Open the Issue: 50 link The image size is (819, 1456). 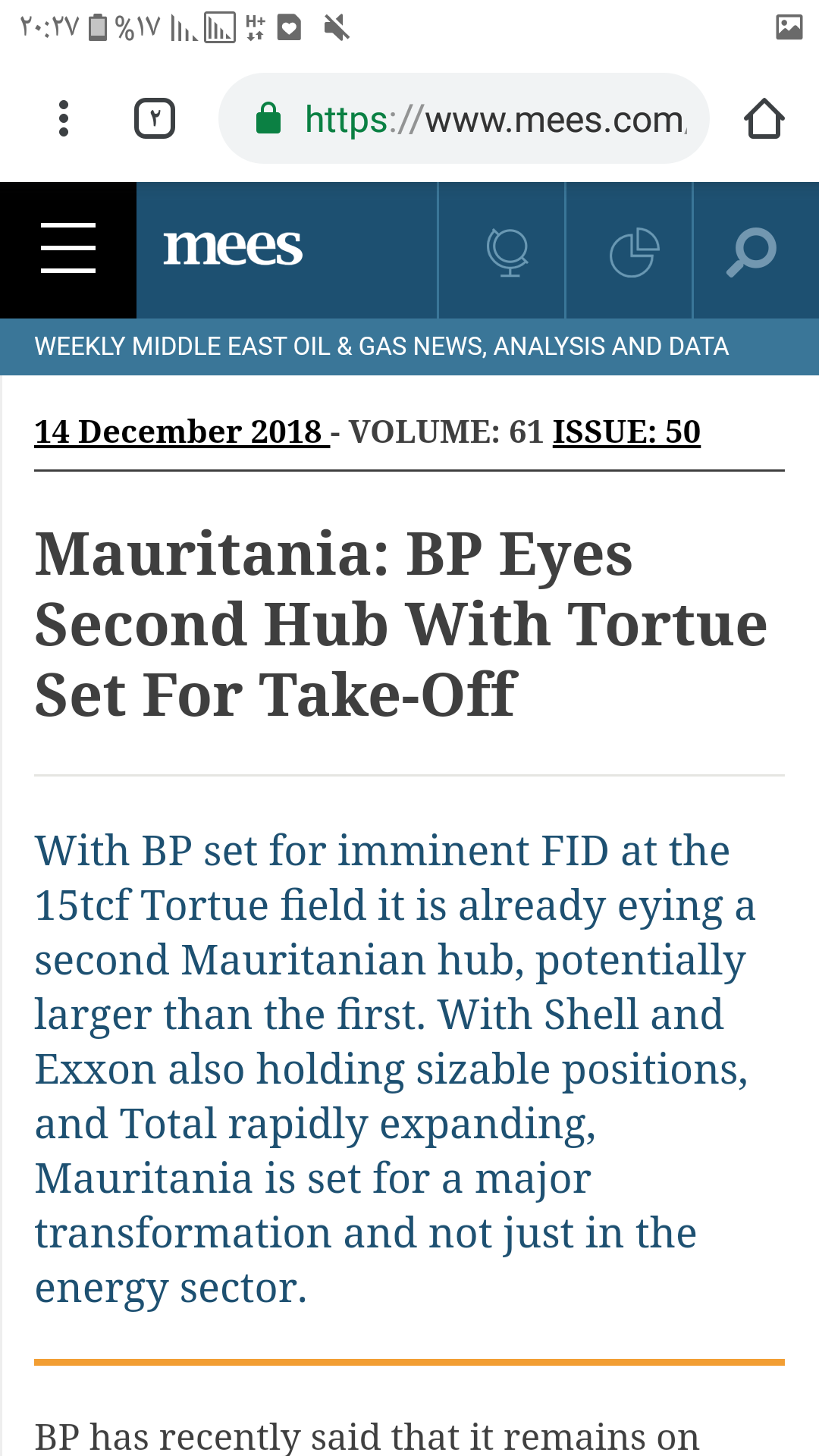pos(626,432)
